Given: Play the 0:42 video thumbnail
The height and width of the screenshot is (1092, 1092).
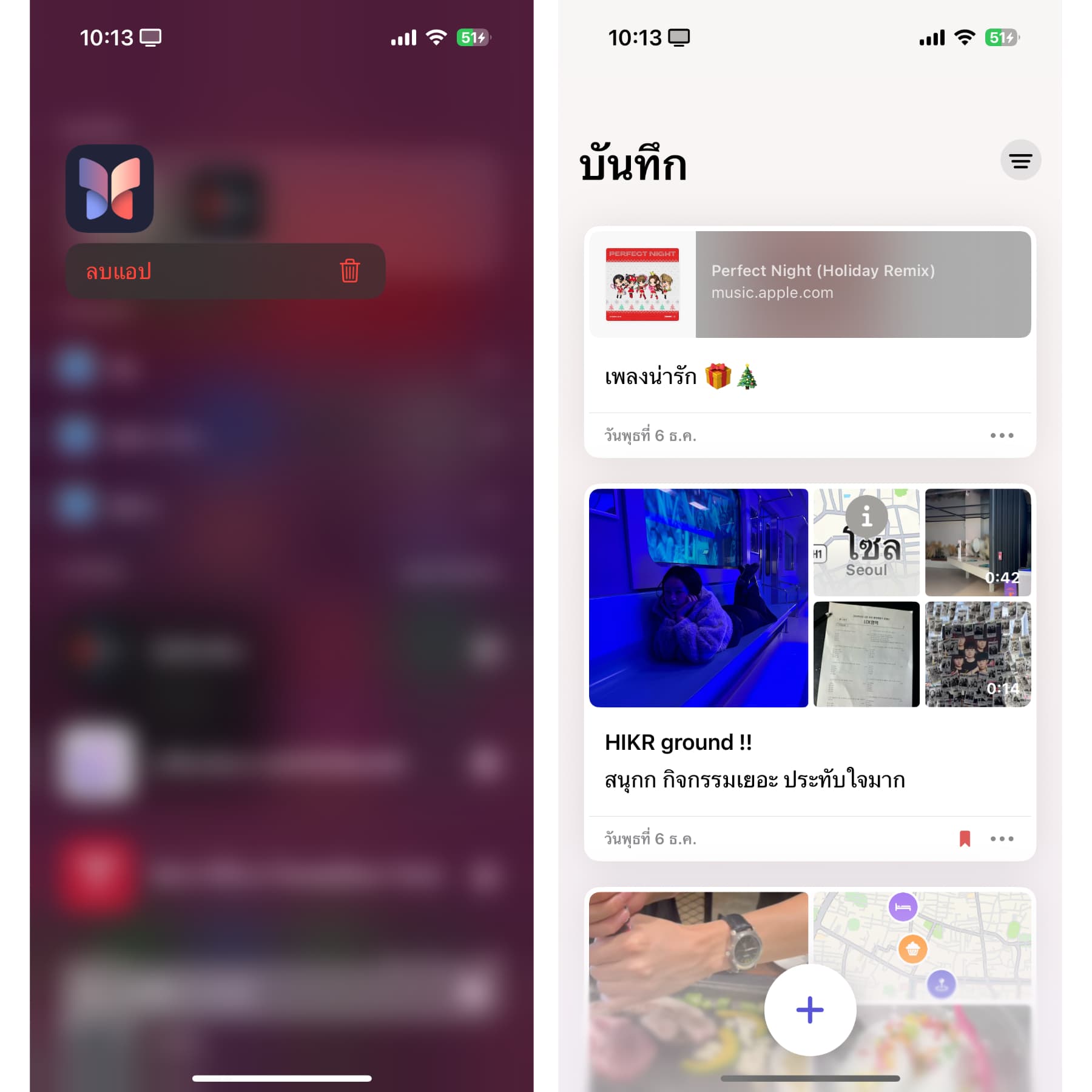Looking at the screenshot, I should (x=977, y=542).
